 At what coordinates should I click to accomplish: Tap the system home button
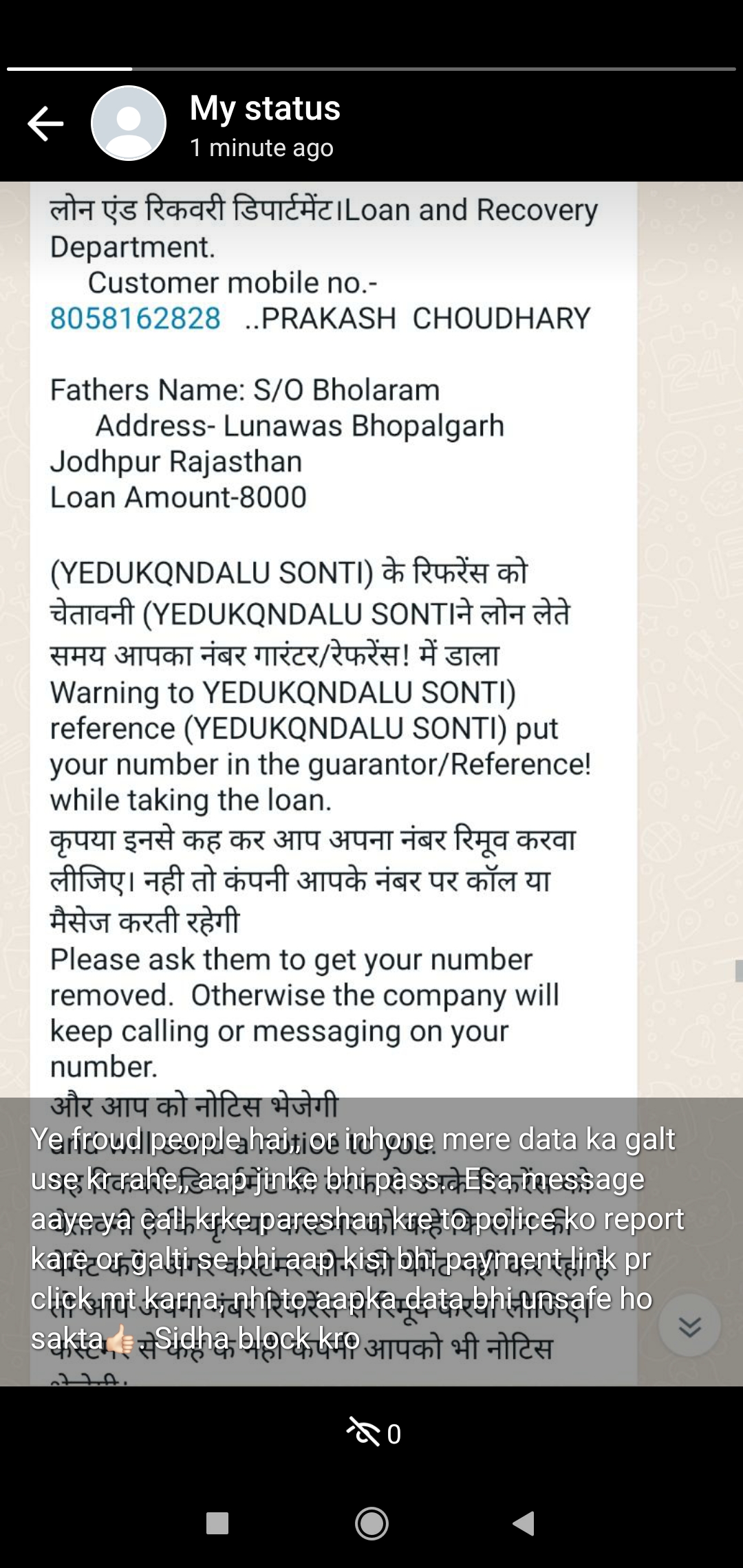371,1523
